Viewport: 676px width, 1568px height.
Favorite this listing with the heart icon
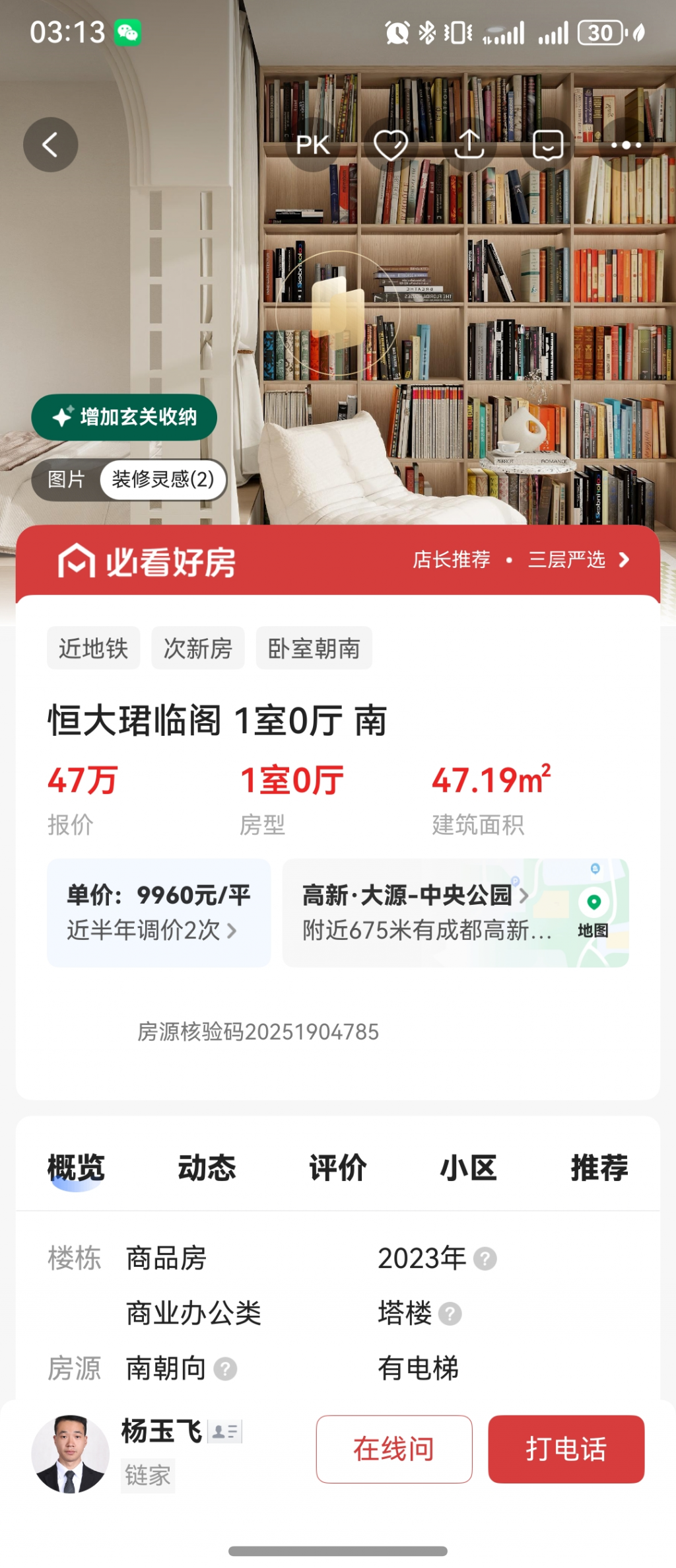(x=391, y=145)
